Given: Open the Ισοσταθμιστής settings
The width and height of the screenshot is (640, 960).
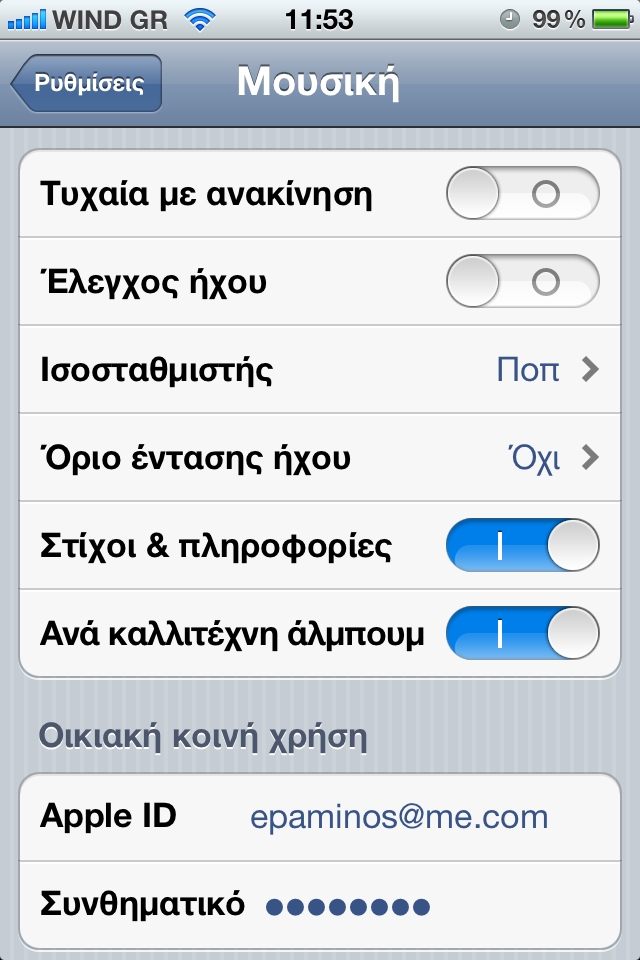Looking at the screenshot, I should [320, 370].
